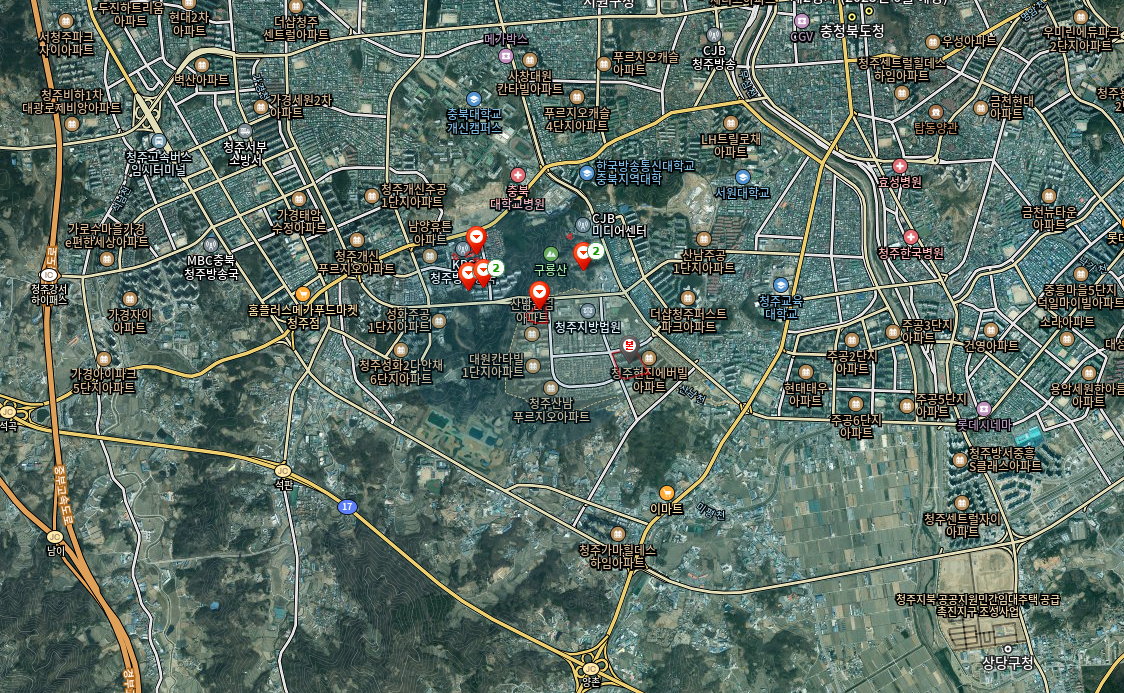This screenshot has height=693, width=1124.
Task: Select the 충북대학교병원 hospital marker
Action: click(517, 175)
